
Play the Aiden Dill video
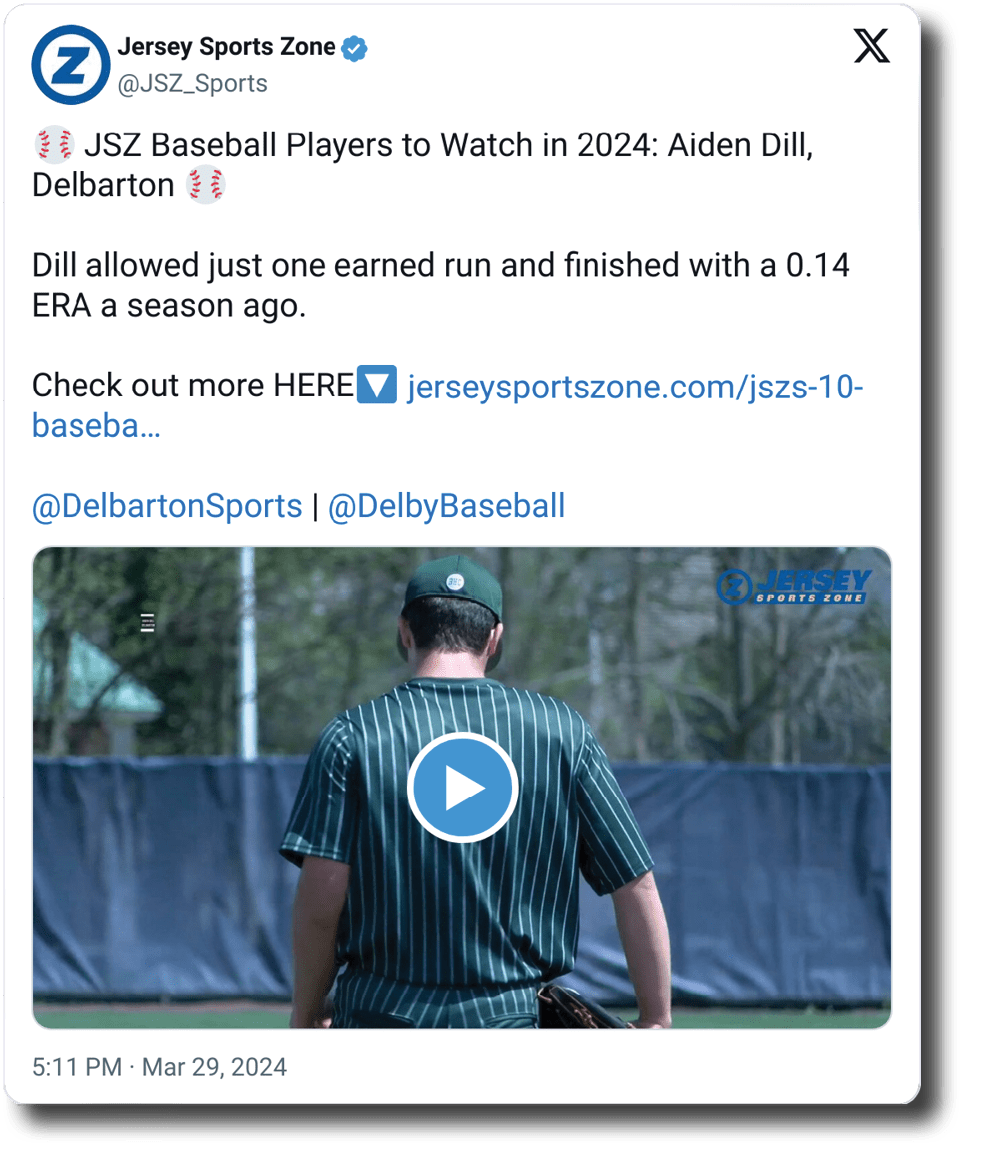click(462, 788)
